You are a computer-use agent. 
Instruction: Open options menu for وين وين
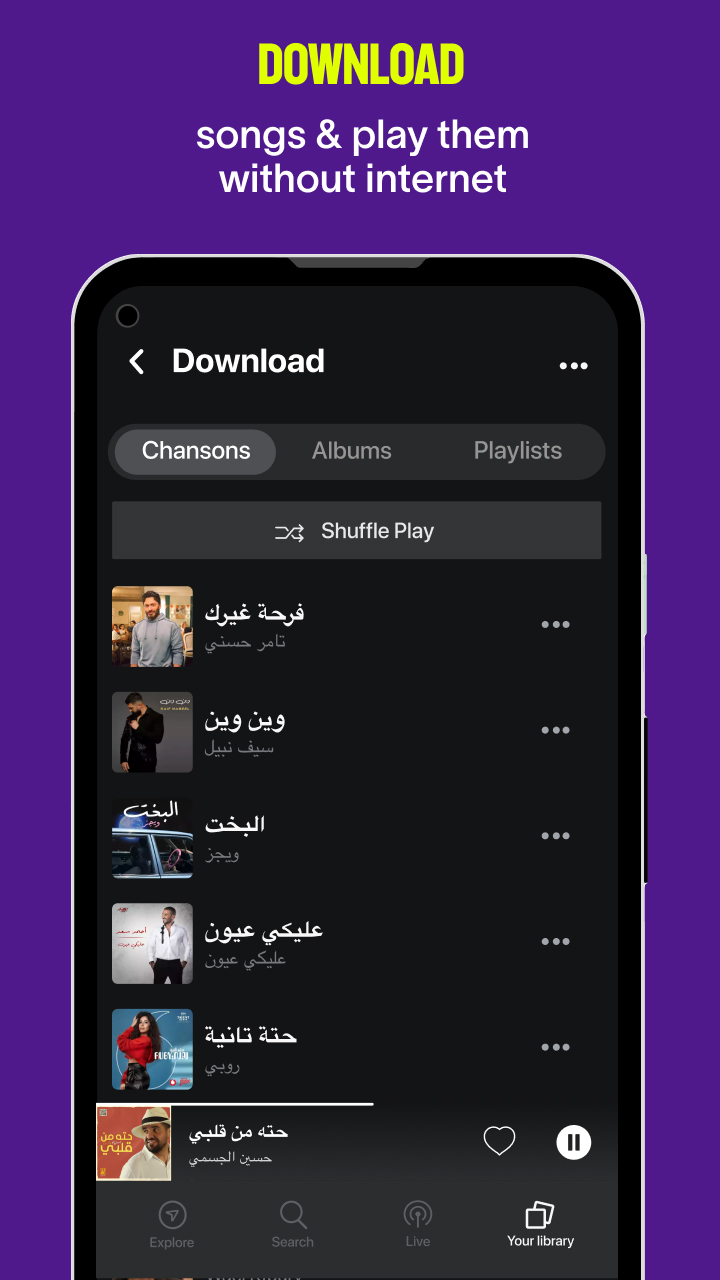pyautogui.click(x=555, y=730)
